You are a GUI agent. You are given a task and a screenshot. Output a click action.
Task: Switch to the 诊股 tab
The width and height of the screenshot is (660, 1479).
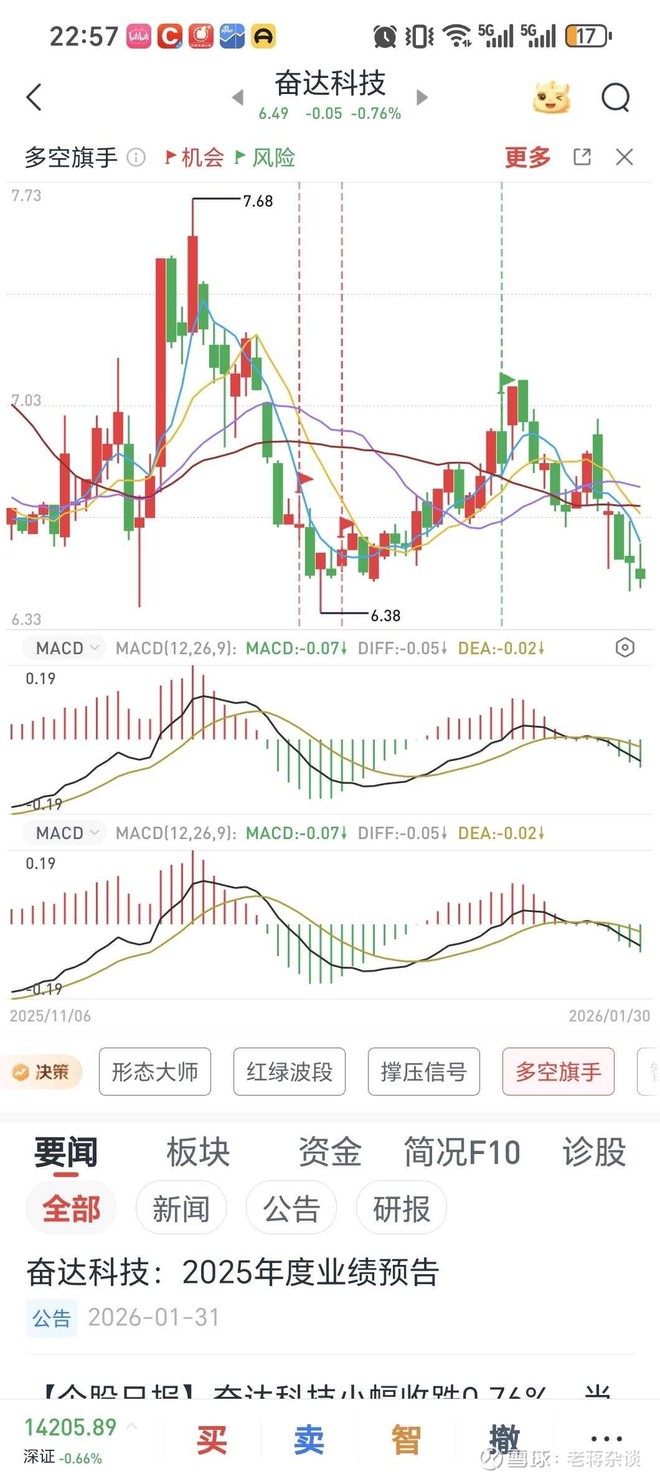click(x=594, y=1152)
